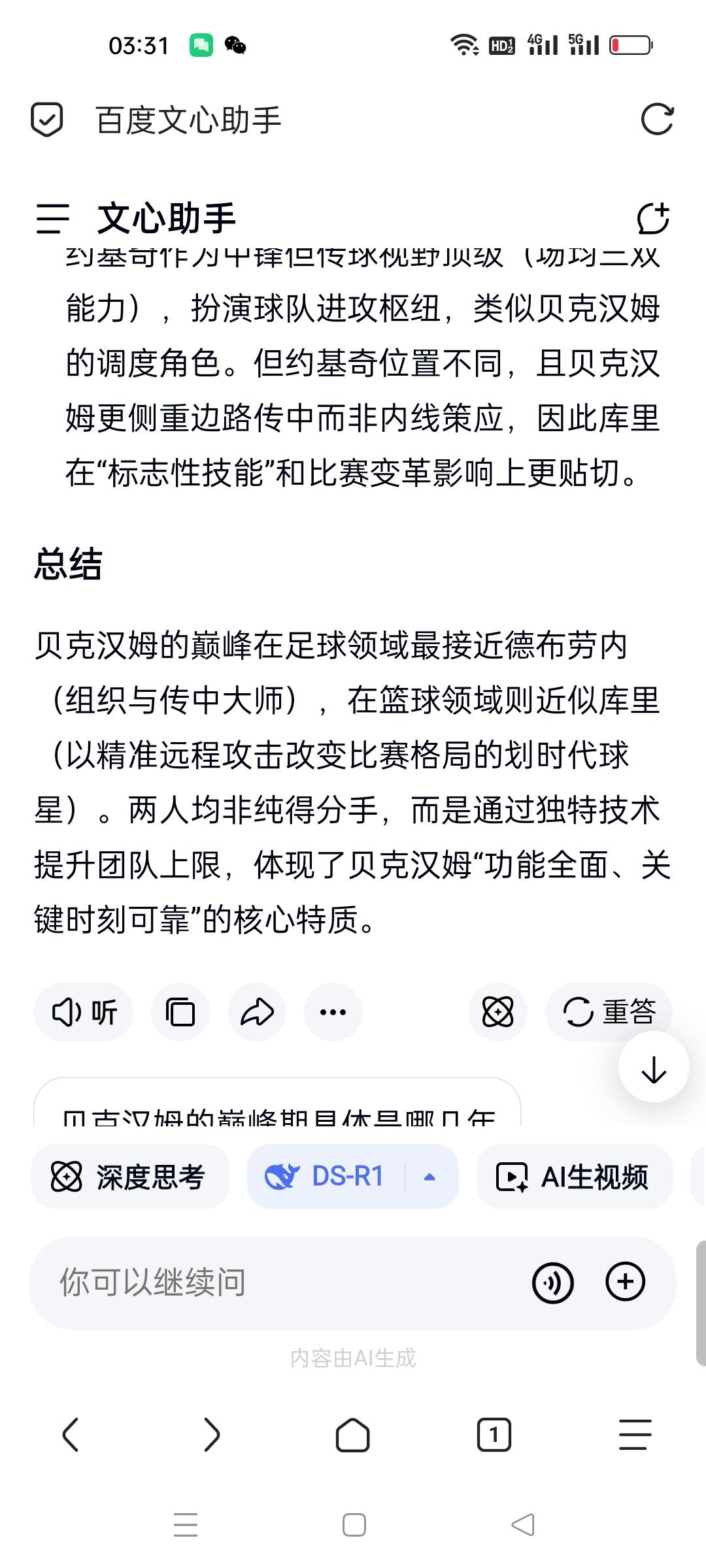The height and width of the screenshot is (1568, 706).
Task: Start a new chat conversation
Action: tap(653, 218)
